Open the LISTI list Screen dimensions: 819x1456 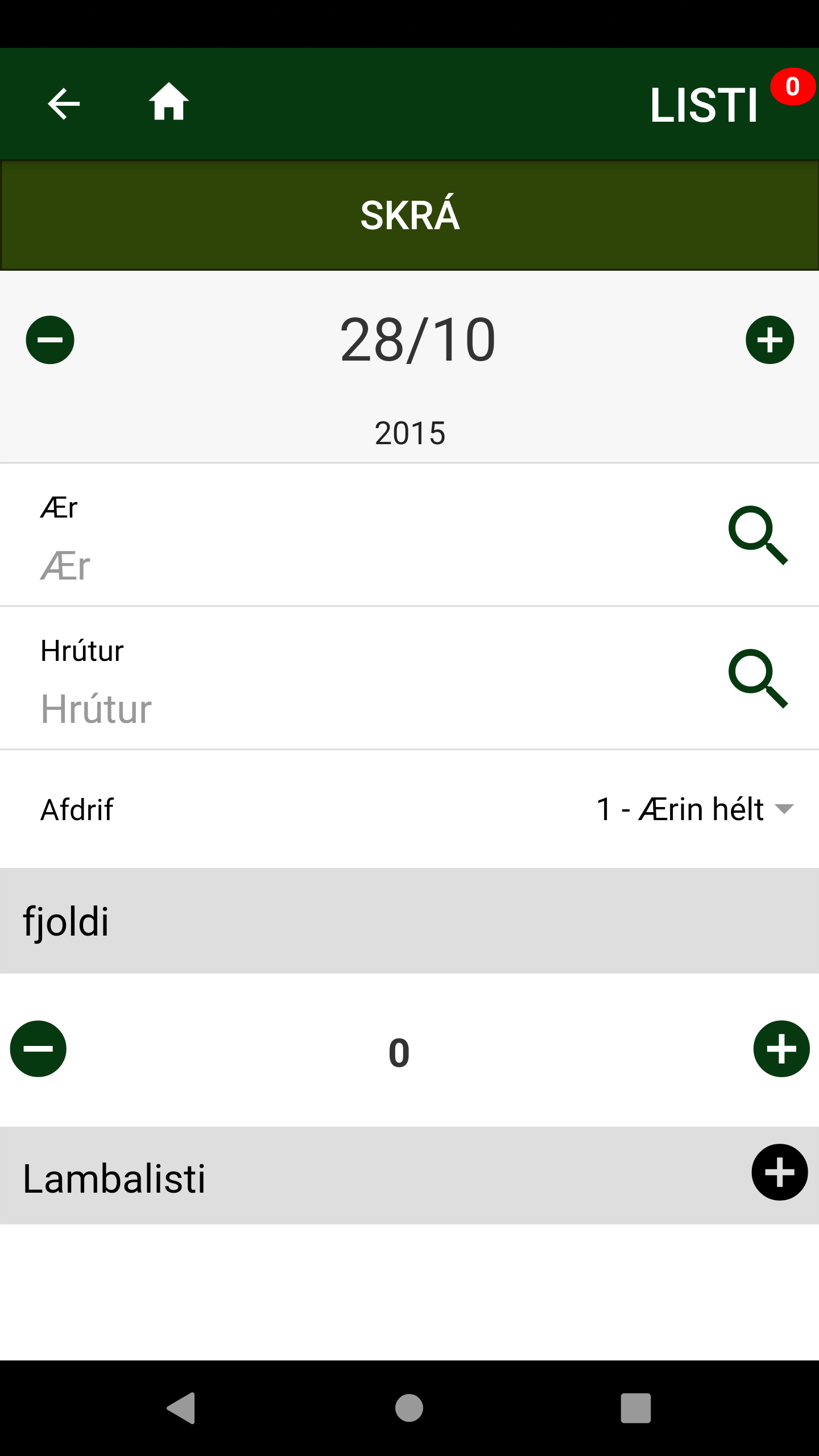pos(704,105)
